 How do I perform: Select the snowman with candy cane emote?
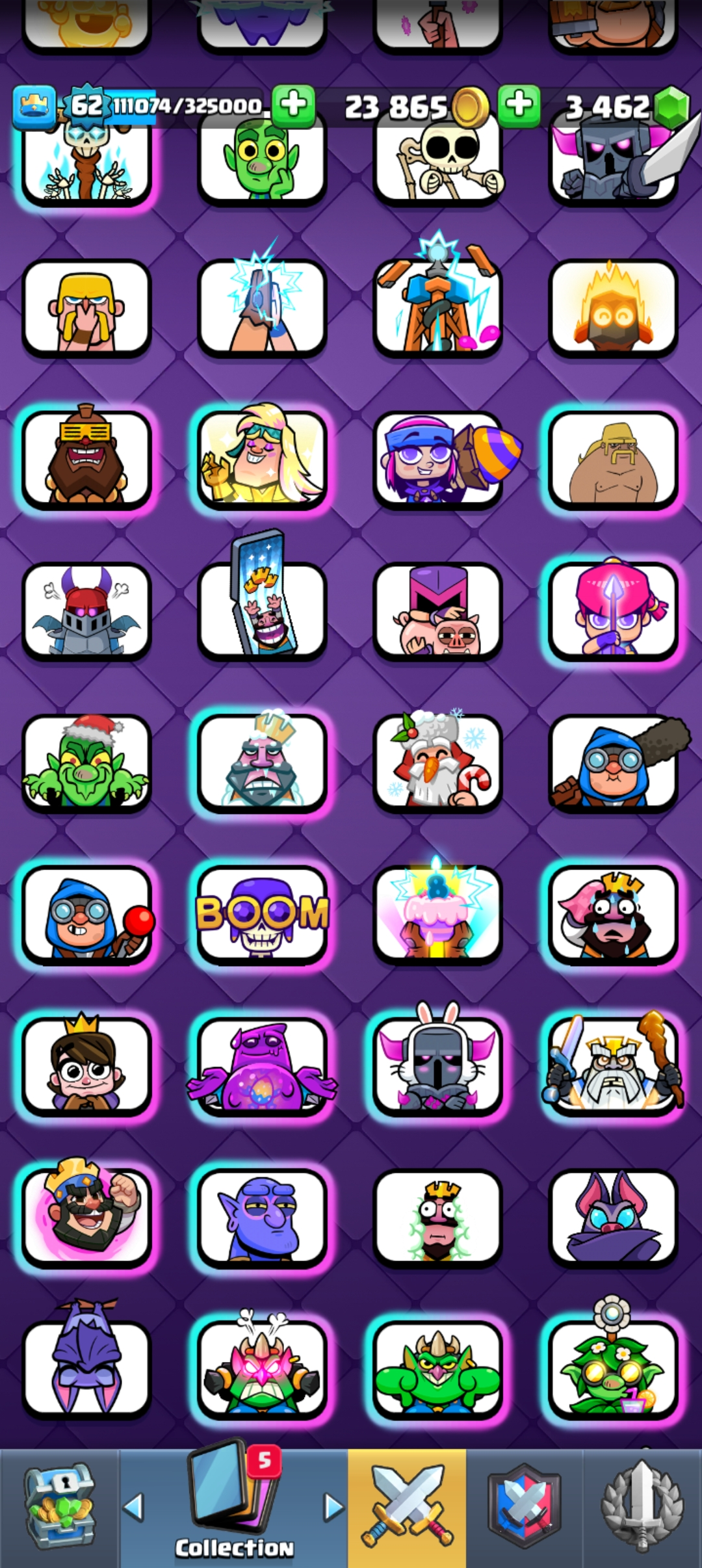tap(437, 763)
